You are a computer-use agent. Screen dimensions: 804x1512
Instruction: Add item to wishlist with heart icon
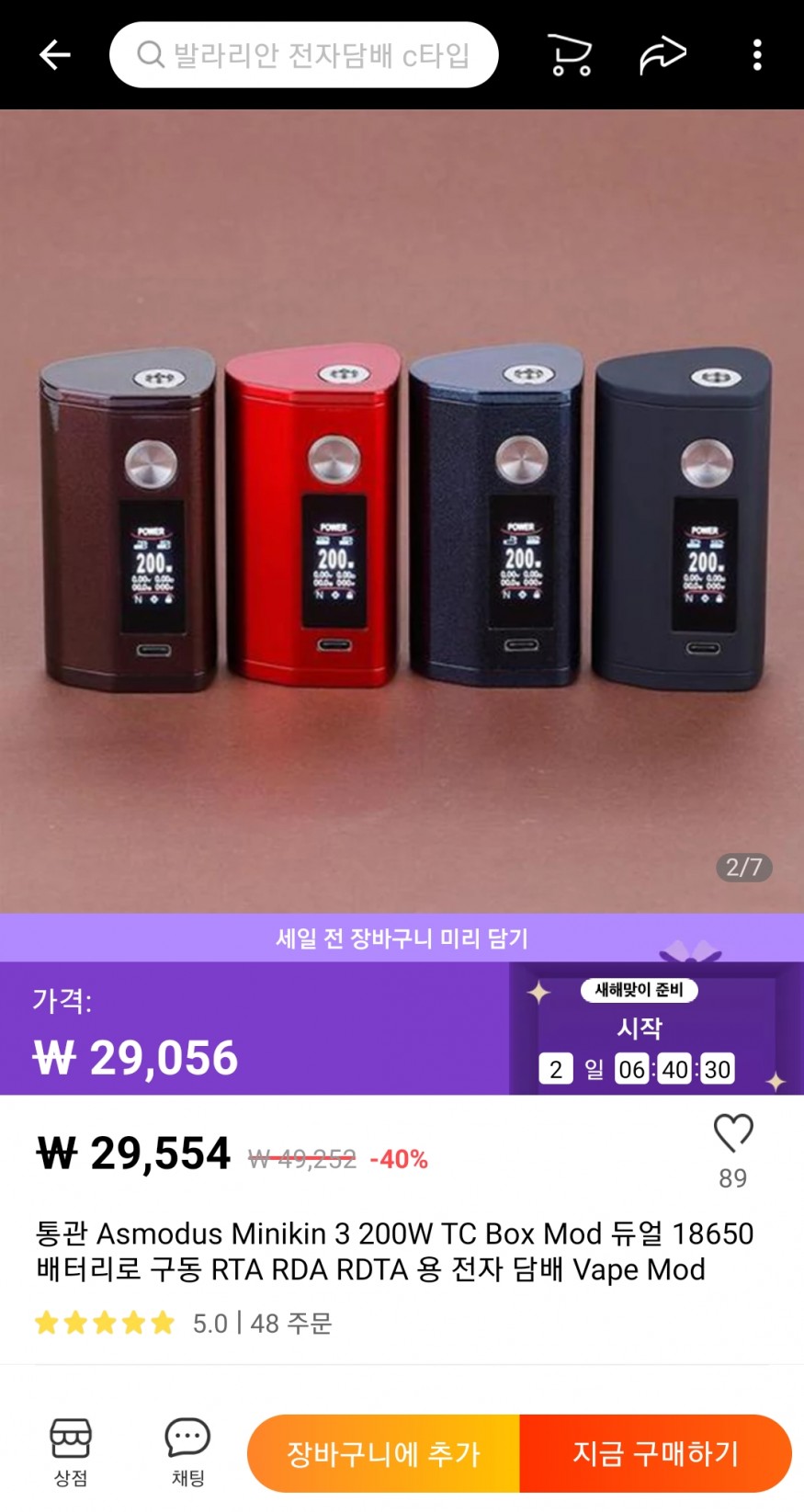(733, 1133)
